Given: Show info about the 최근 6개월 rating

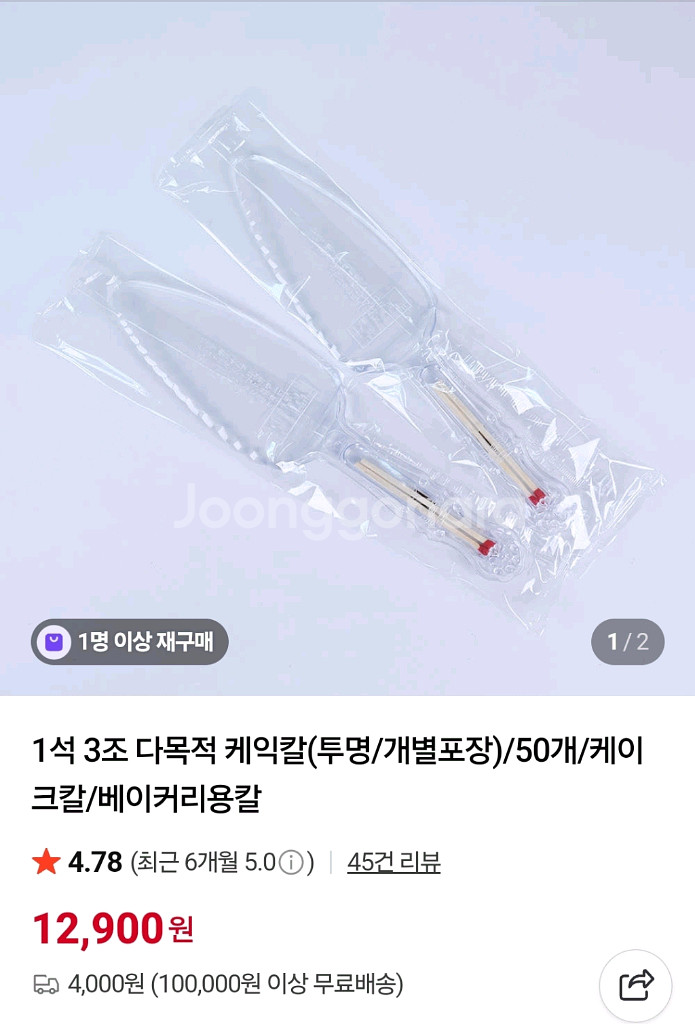Looking at the screenshot, I should [291, 862].
